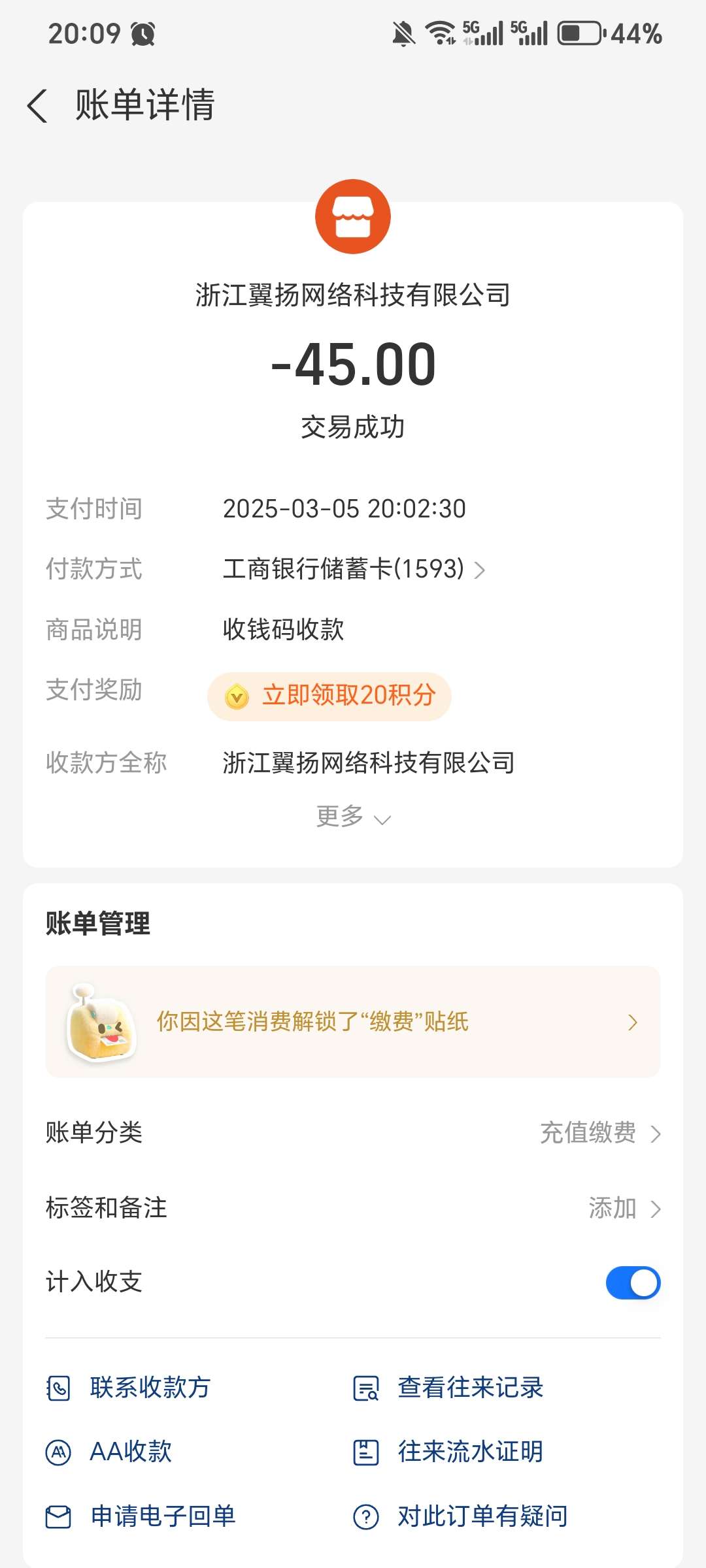
Task: Open 工商银行储蓄卡(1593) payment method details
Action: (353, 569)
